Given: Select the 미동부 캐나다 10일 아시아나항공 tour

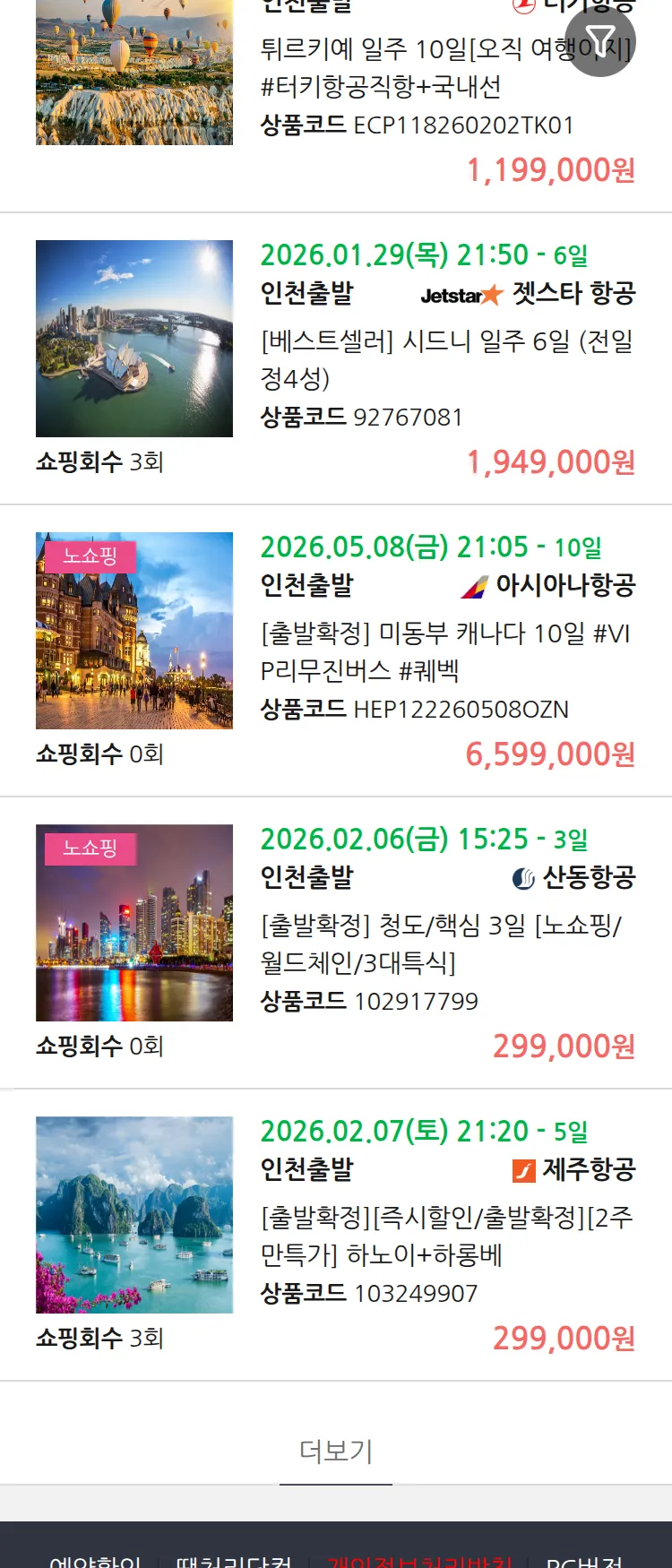Looking at the screenshot, I should coord(446,651).
